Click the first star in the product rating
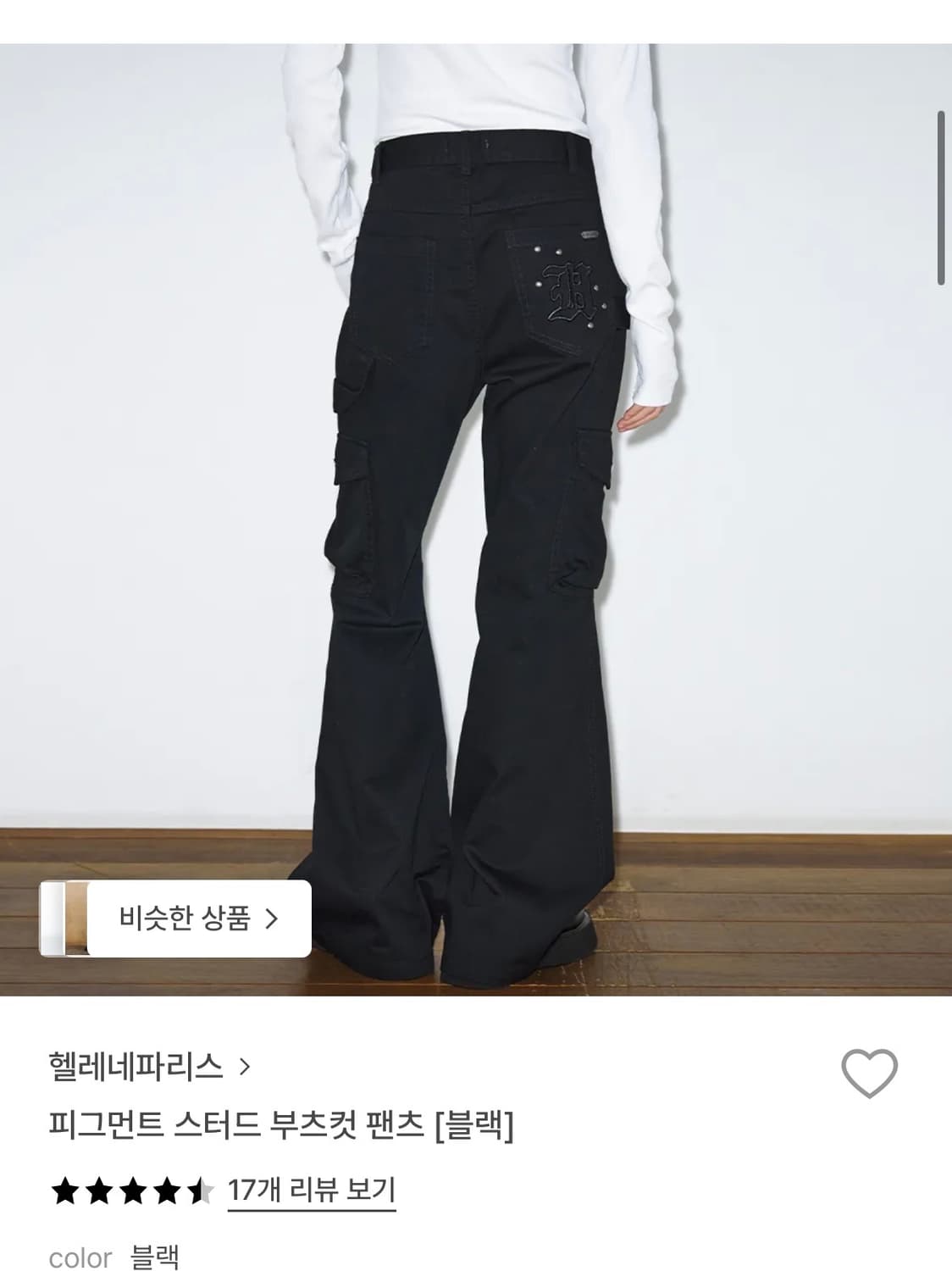The width and height of the screenshot is (952, 1271). point(65,1191)
